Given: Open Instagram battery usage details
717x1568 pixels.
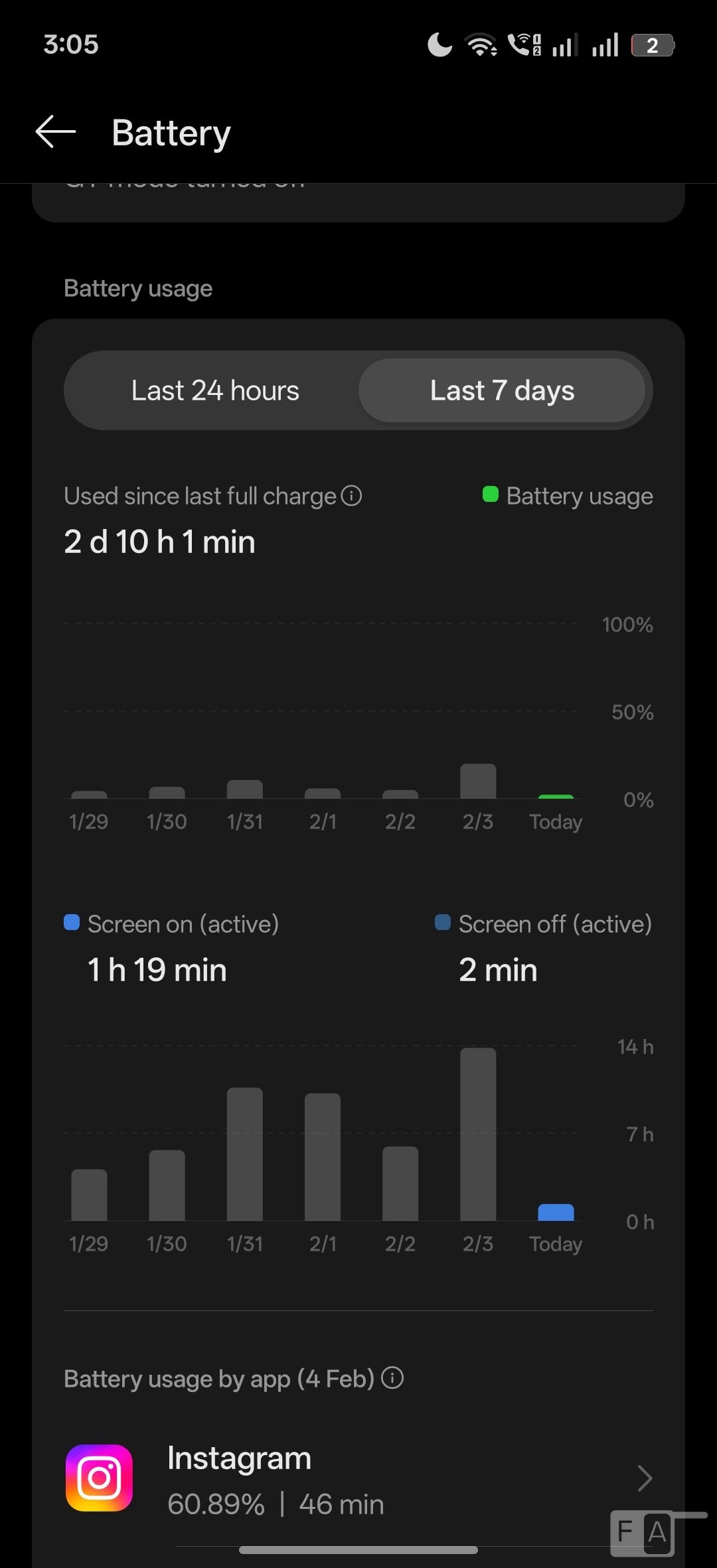Looking at the screenshot, I should point(358,1480).
